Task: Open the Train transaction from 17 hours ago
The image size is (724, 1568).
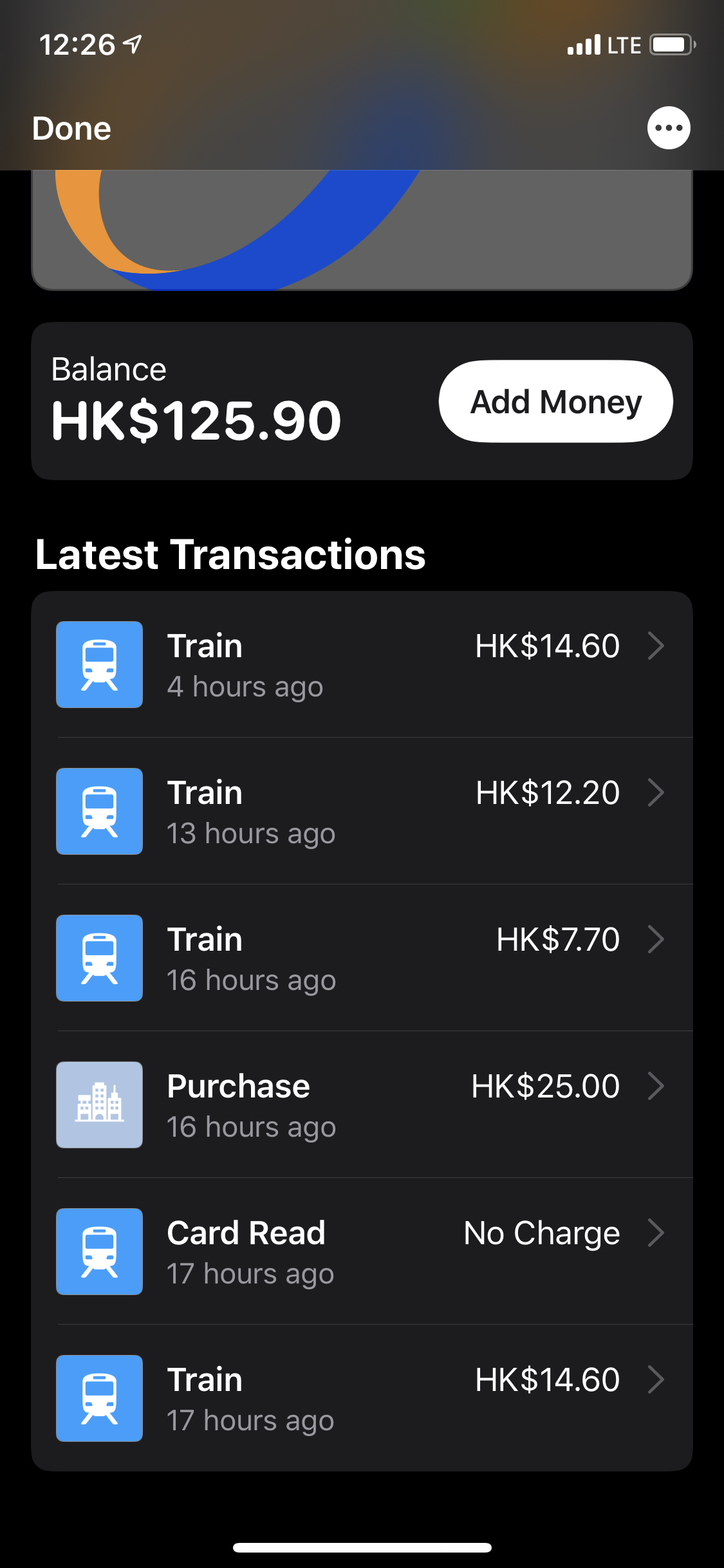Action: tap(362, 1398)
